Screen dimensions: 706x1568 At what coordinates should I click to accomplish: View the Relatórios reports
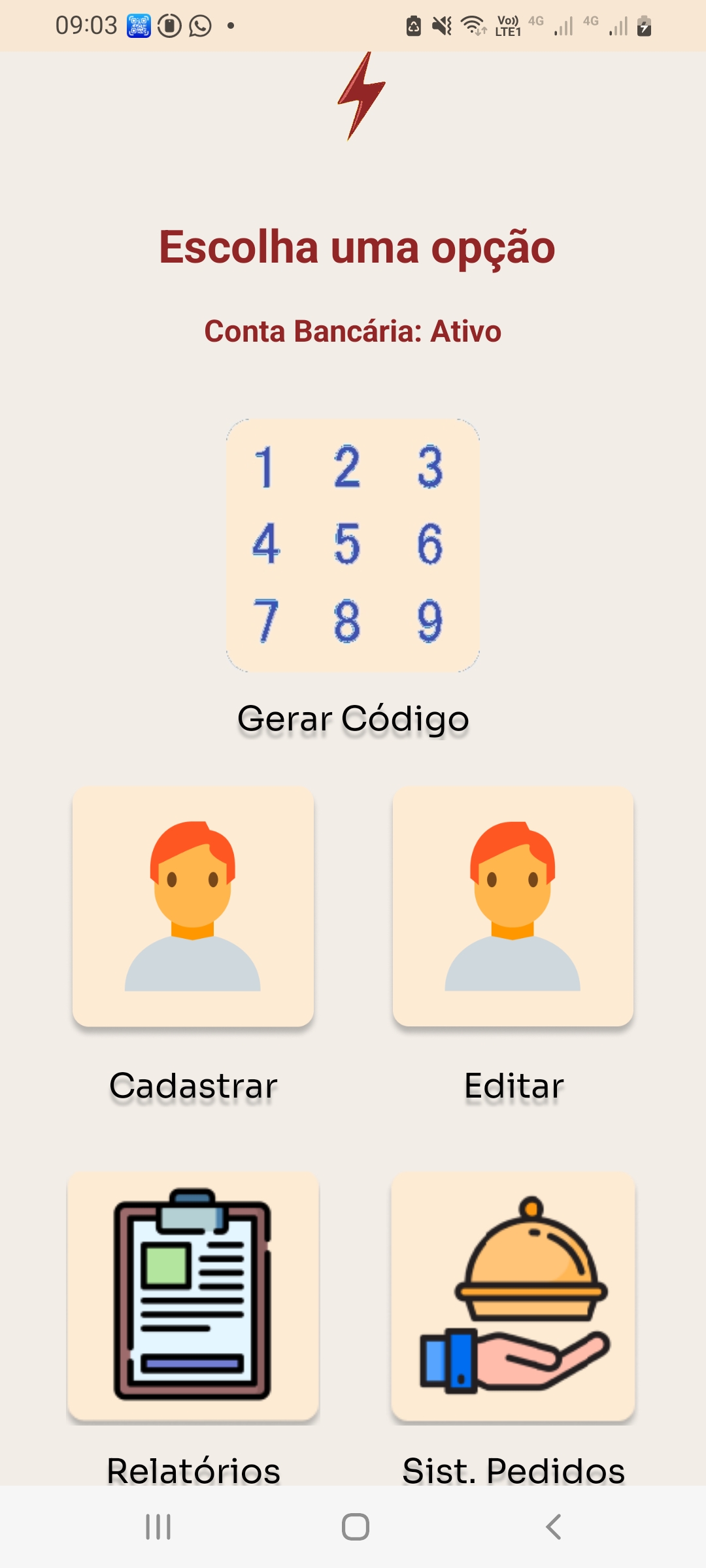tap(193, 1295)
